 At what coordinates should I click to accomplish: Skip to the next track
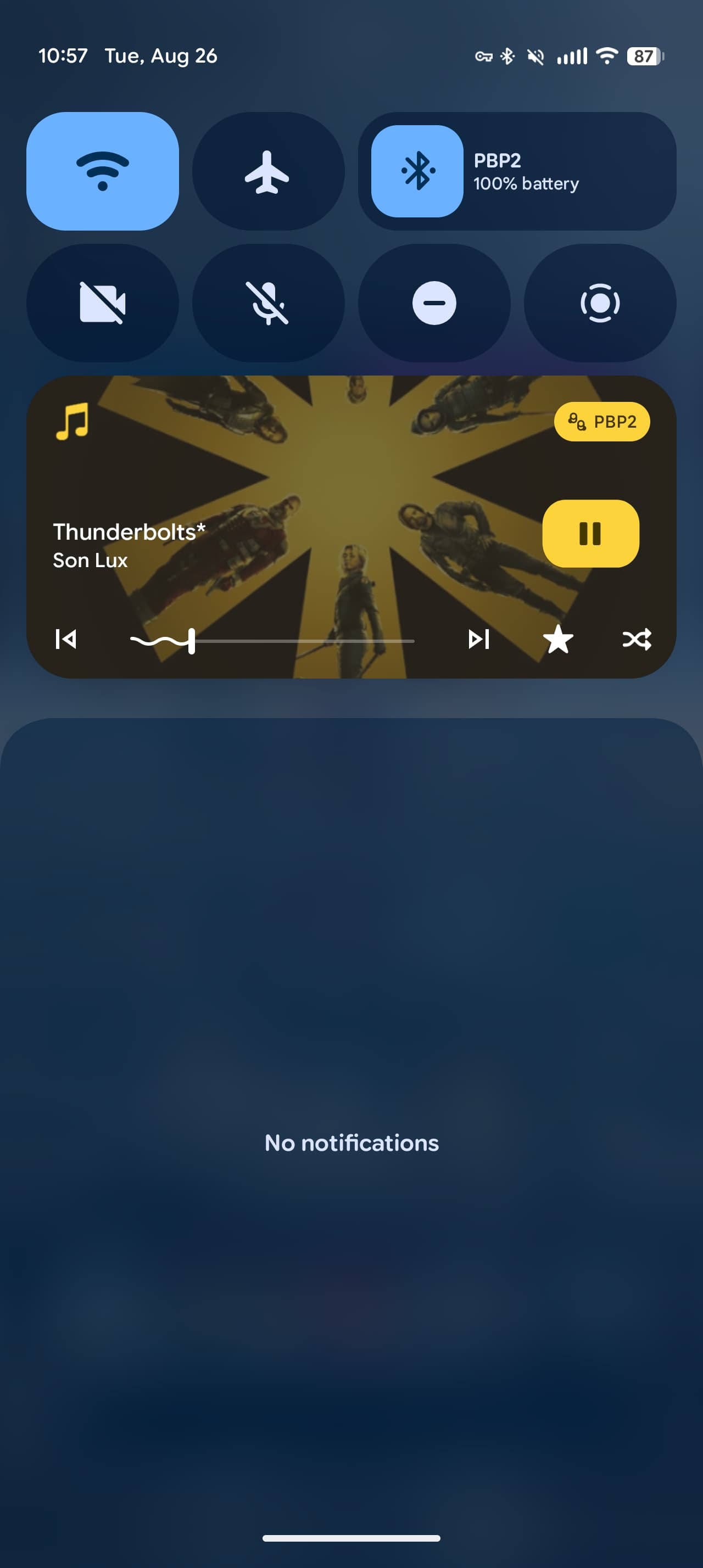[x=478, y=639]
